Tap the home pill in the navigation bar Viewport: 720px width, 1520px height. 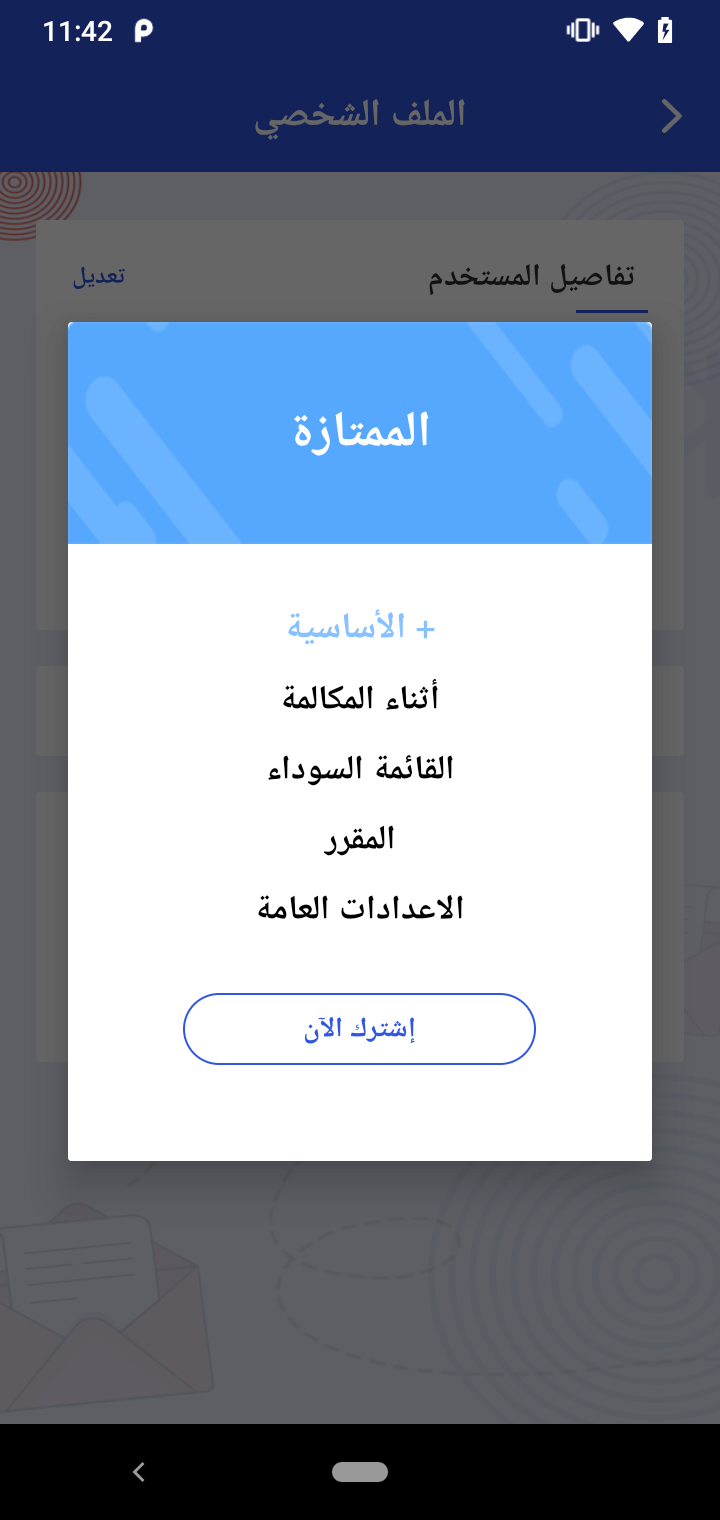coord(360,1471)
